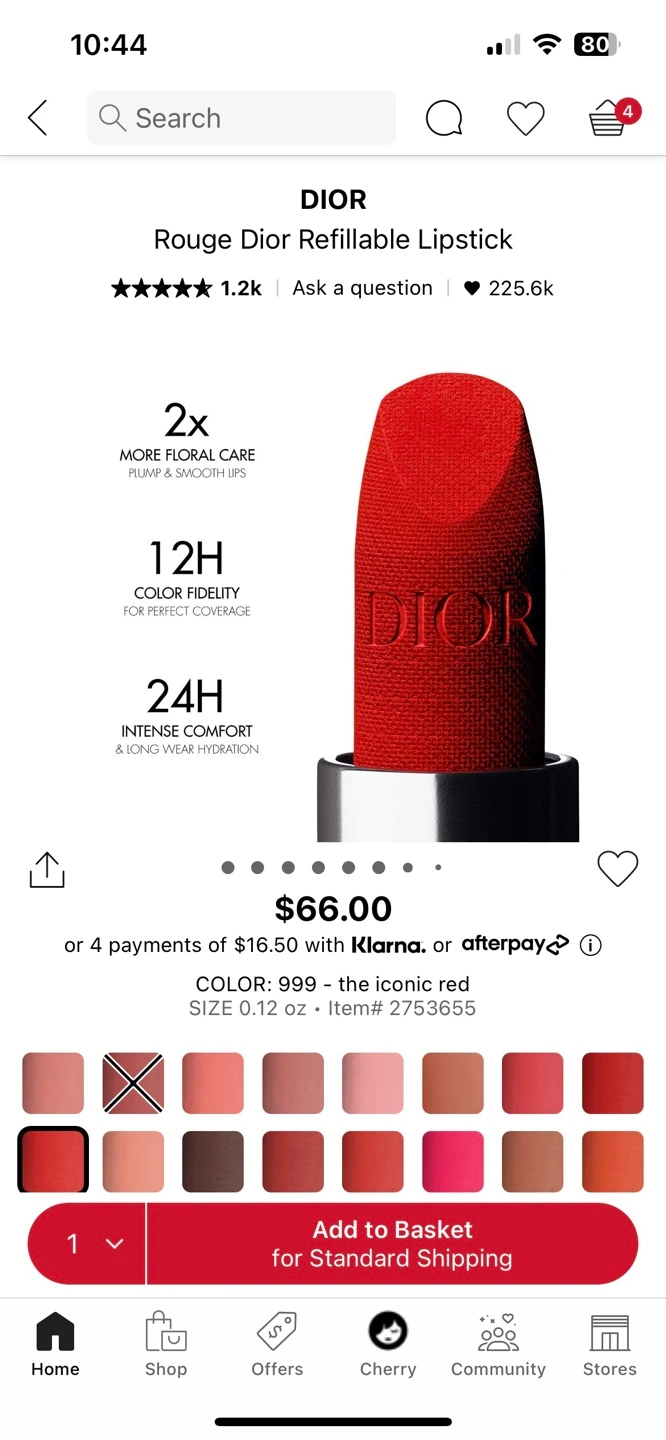This screenshot has height=1440, width=666.
Task: Open the chat bubble icon
Action: (444, 118)
